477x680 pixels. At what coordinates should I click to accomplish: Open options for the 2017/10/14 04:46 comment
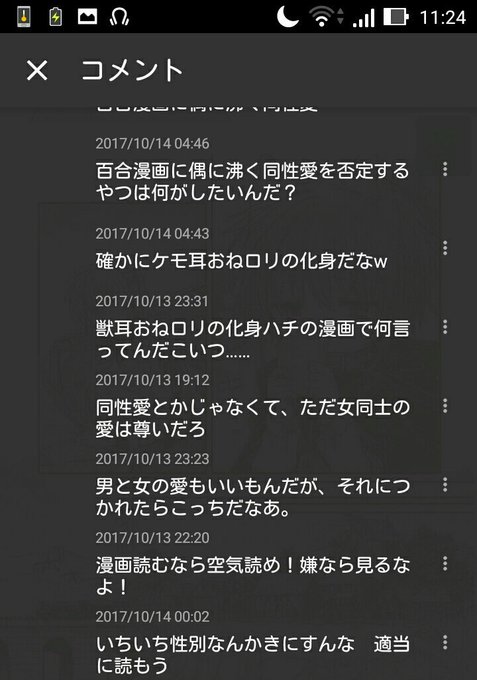point(445,169)
